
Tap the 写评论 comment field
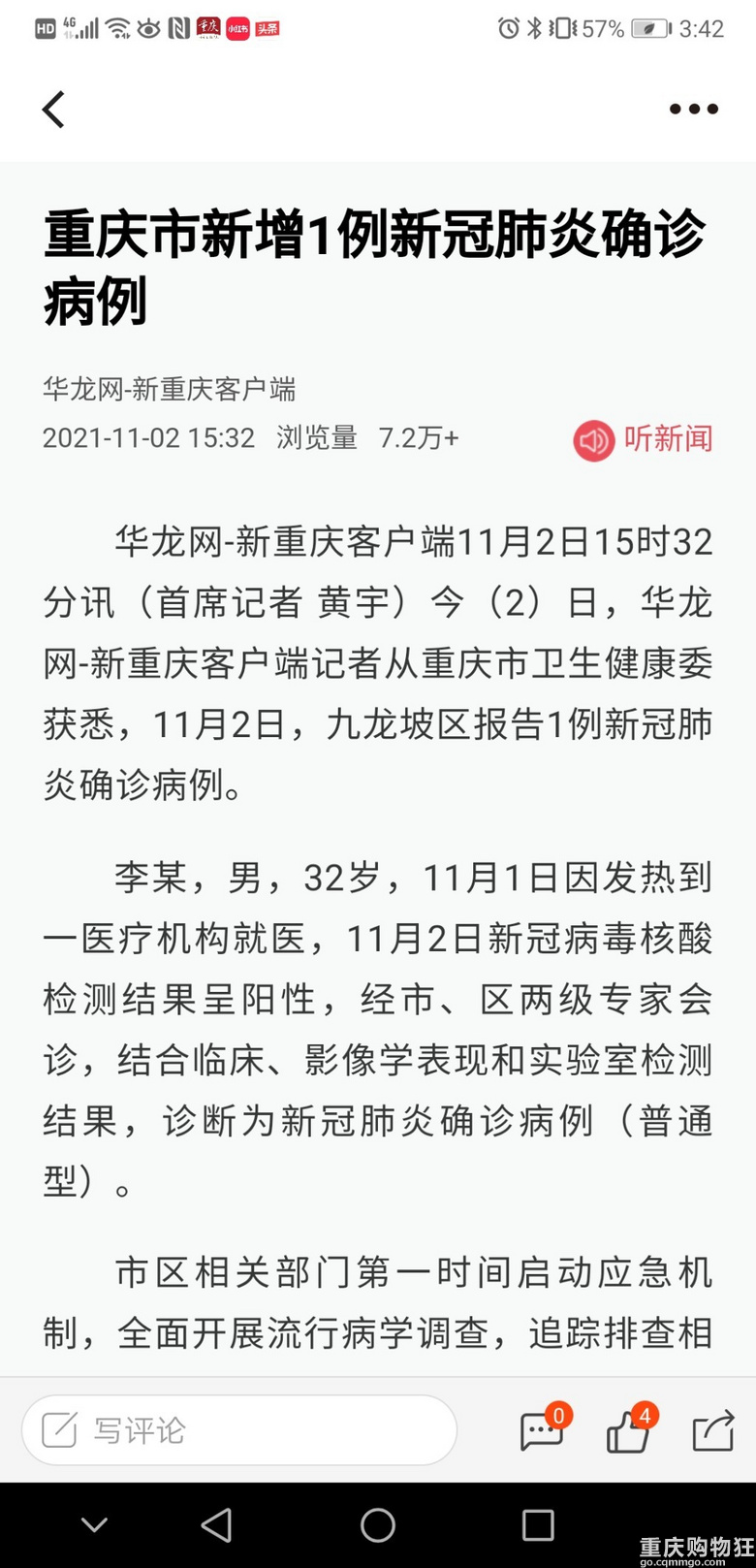point(238,1429)
